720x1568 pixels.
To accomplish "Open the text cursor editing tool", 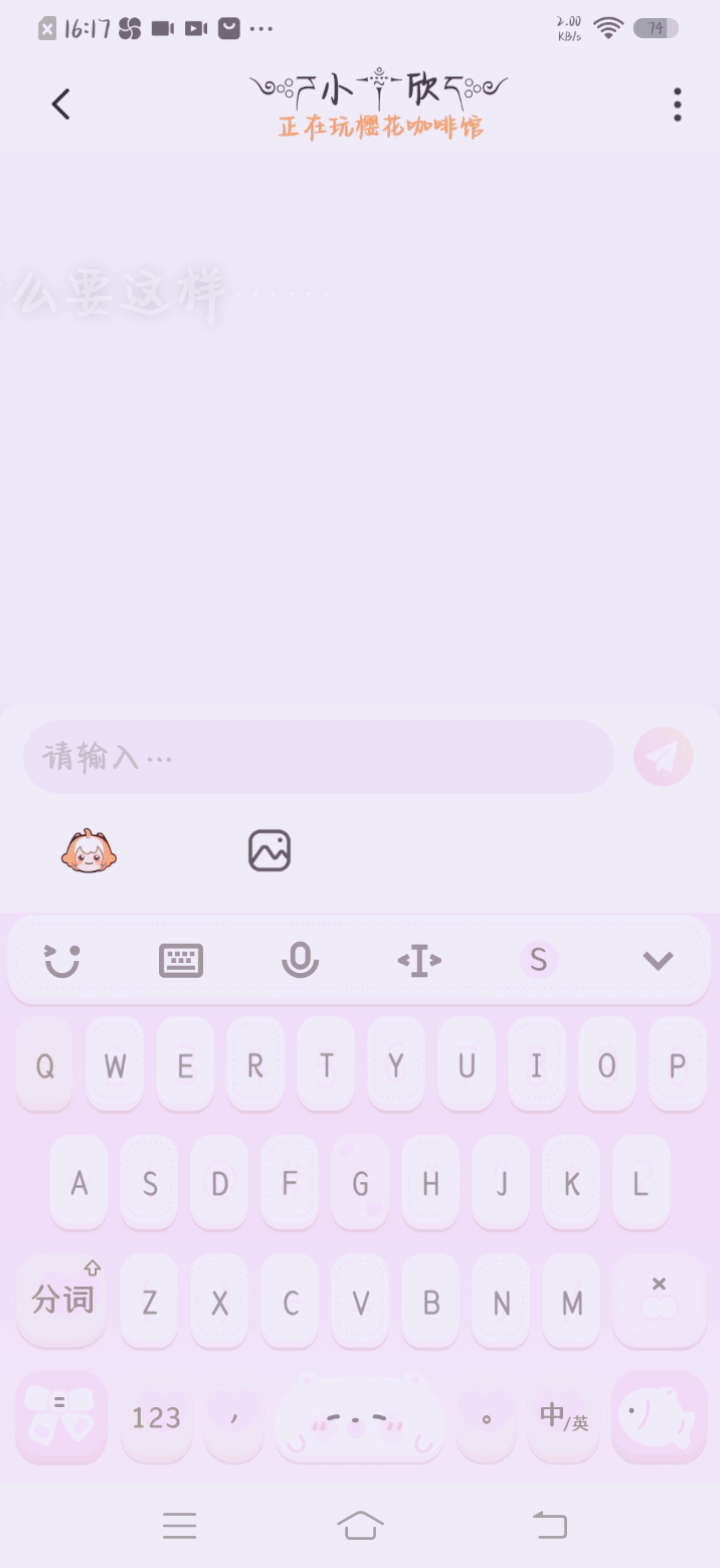I will click(x=419, y=961).
